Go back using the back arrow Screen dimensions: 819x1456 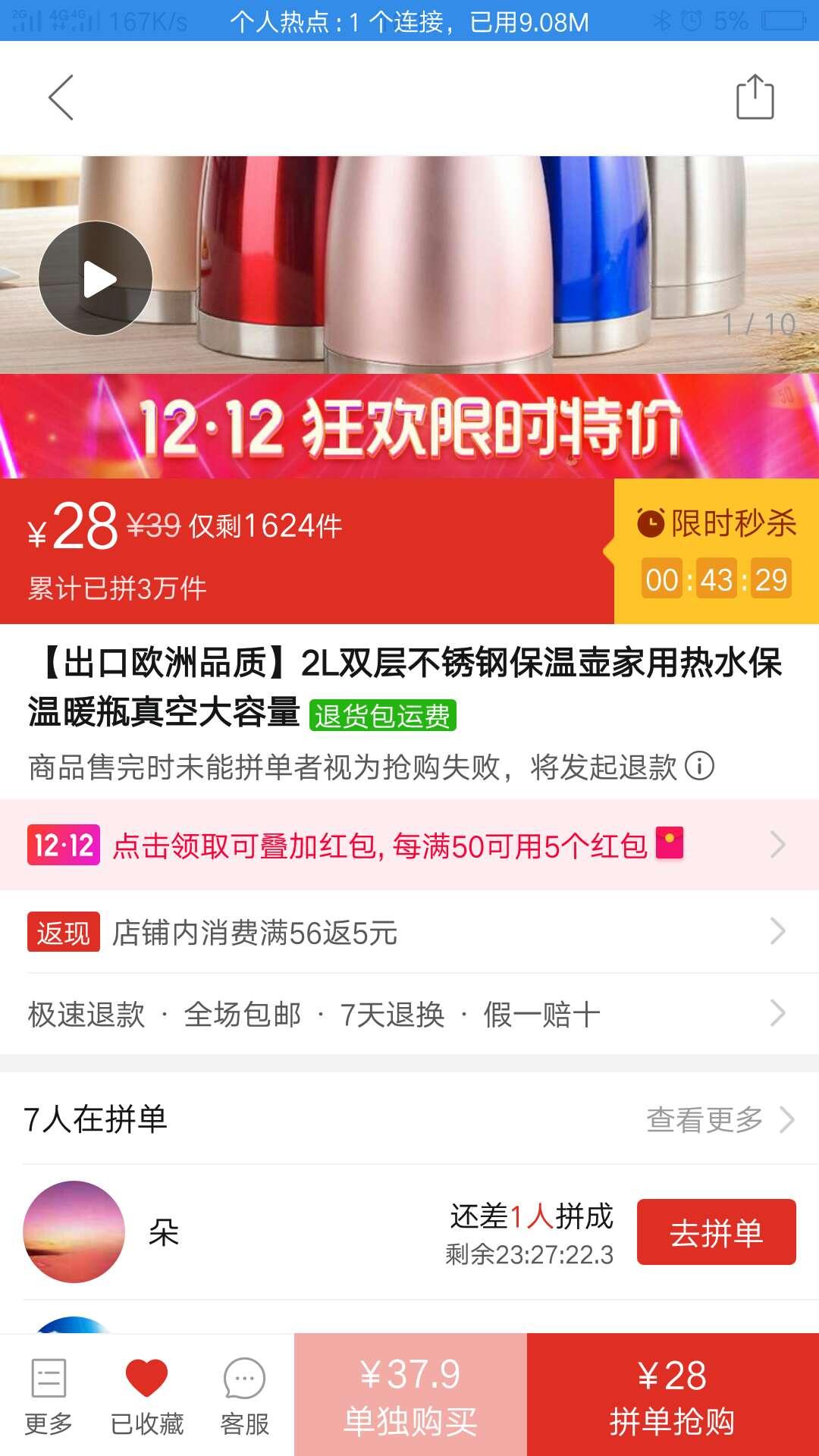tap(62, 97)
